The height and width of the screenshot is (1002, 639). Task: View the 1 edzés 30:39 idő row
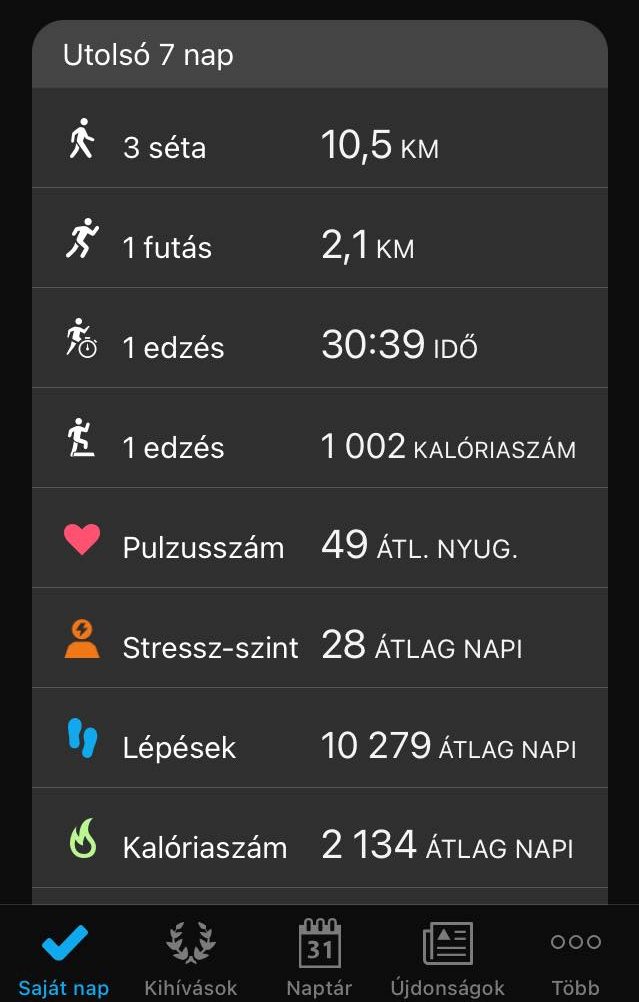click(x=319, y=347)
